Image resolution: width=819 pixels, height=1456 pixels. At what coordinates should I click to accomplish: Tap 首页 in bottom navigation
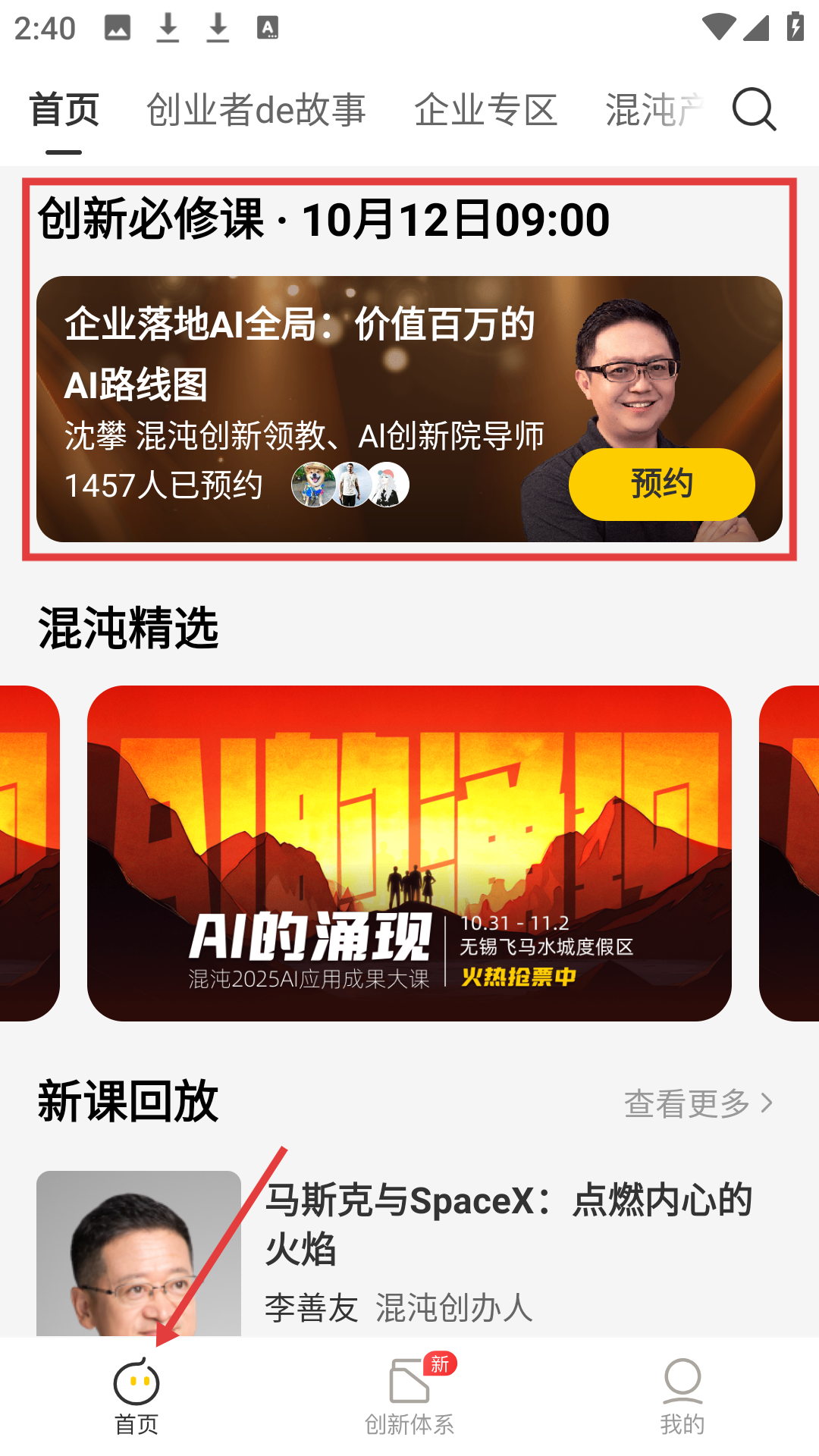[136, 1397]
